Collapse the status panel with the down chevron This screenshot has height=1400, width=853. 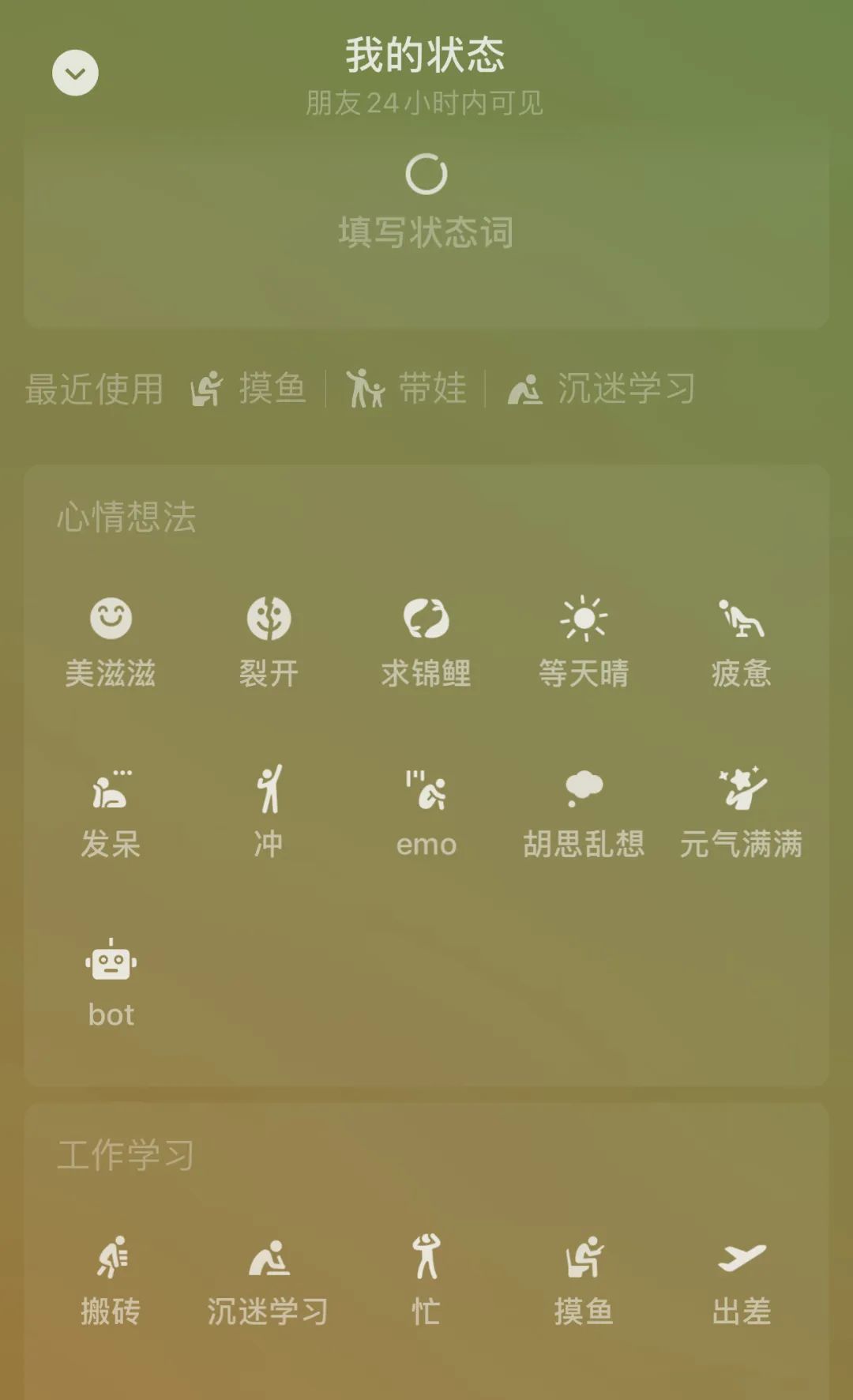click(75, 73)
